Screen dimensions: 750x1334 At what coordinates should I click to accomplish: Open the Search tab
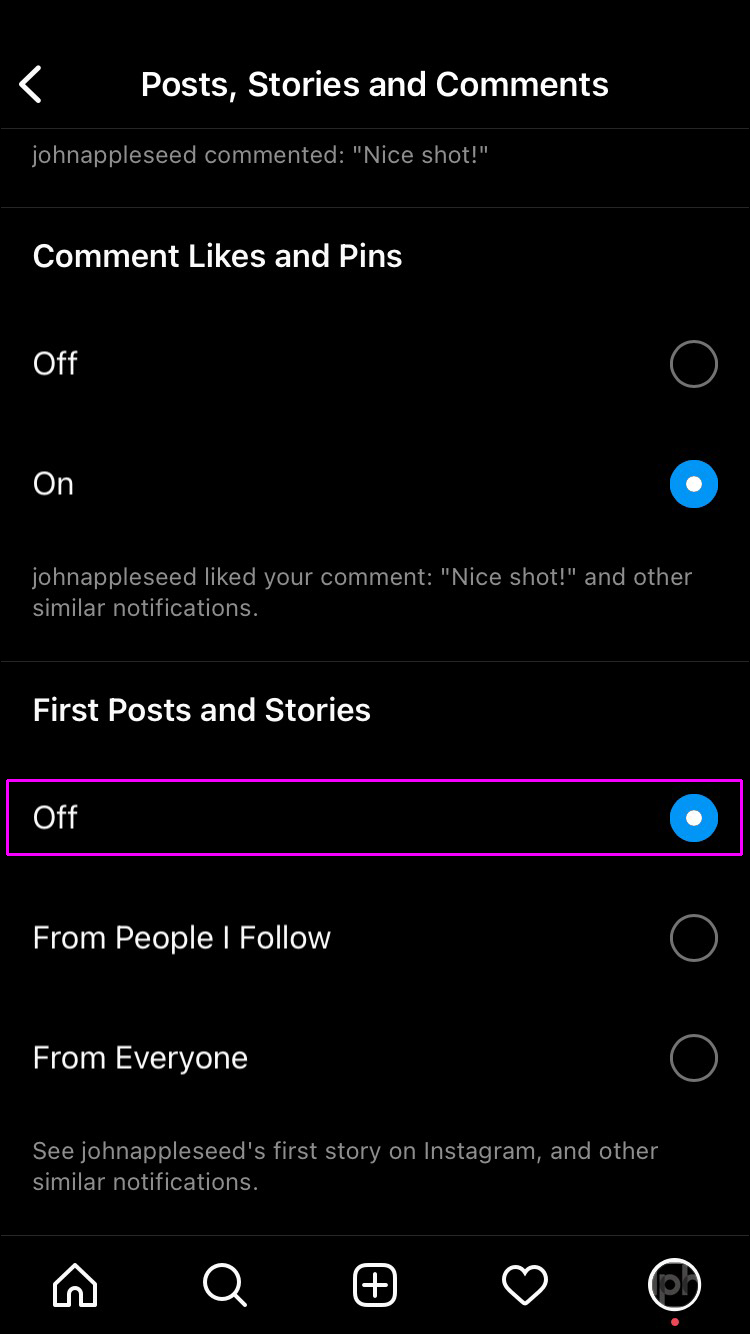pyautogui.click(x=225, y=1285)
